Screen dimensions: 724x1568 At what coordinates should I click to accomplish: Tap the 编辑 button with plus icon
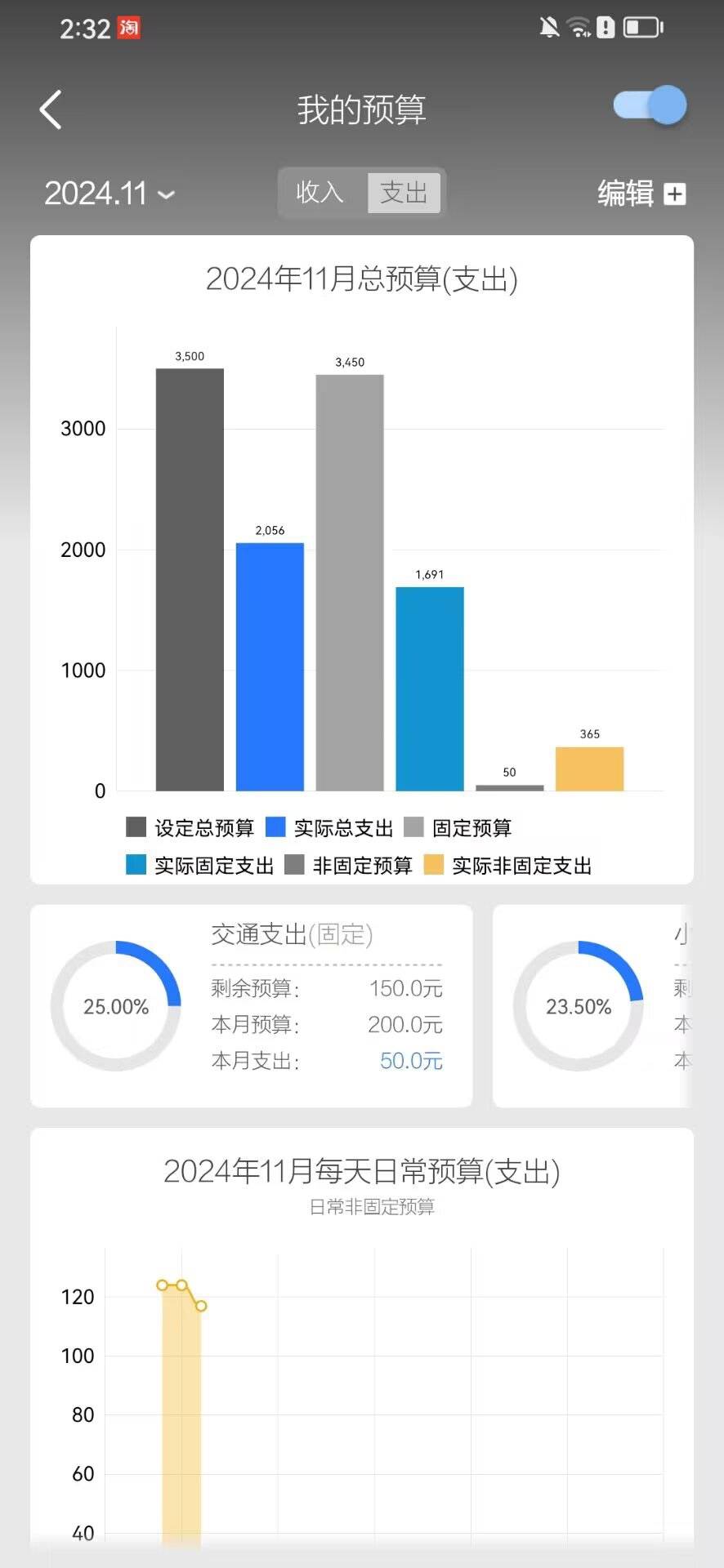[641, 194]
